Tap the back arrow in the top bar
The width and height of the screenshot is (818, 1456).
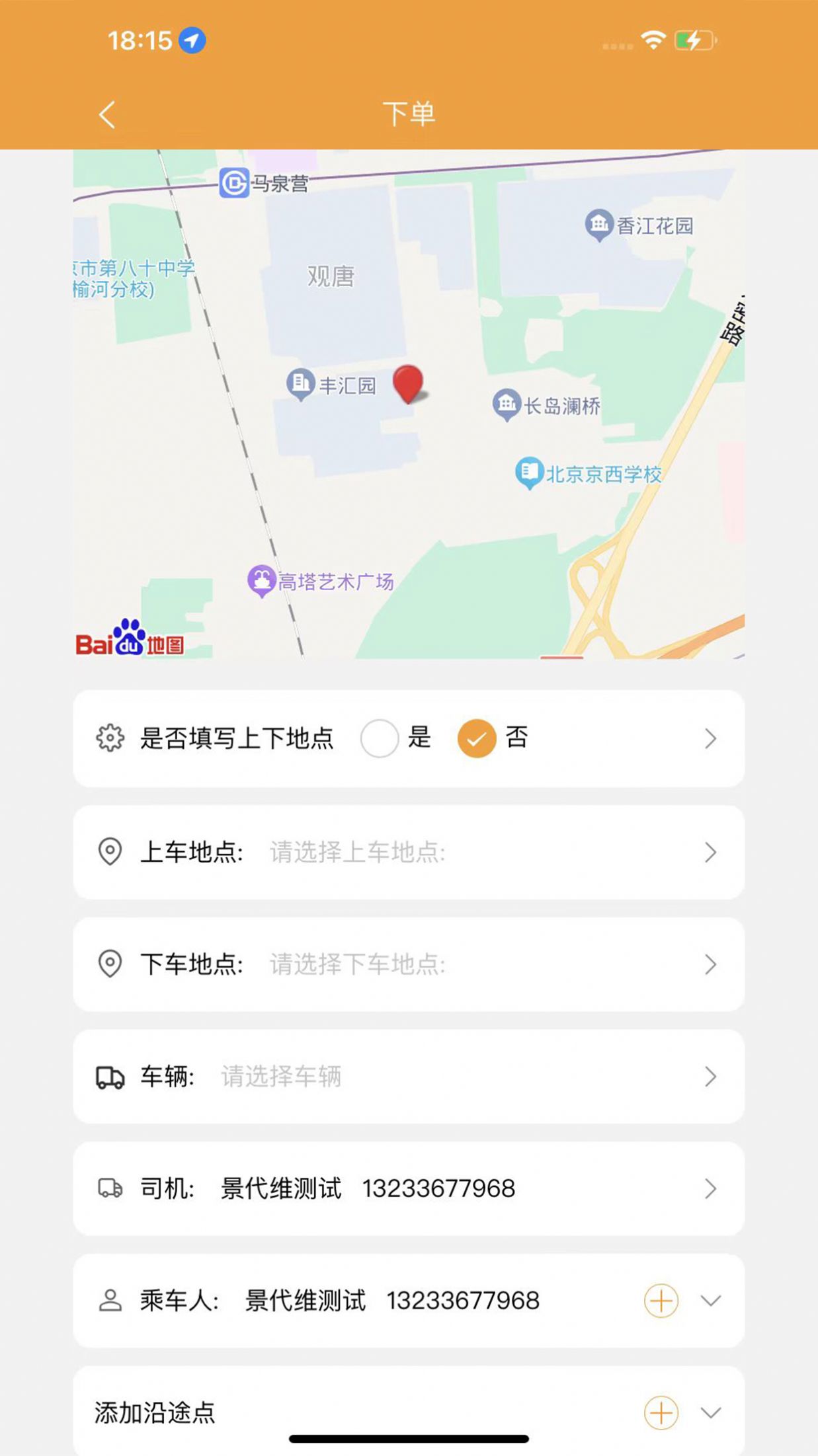coord(108,112)
